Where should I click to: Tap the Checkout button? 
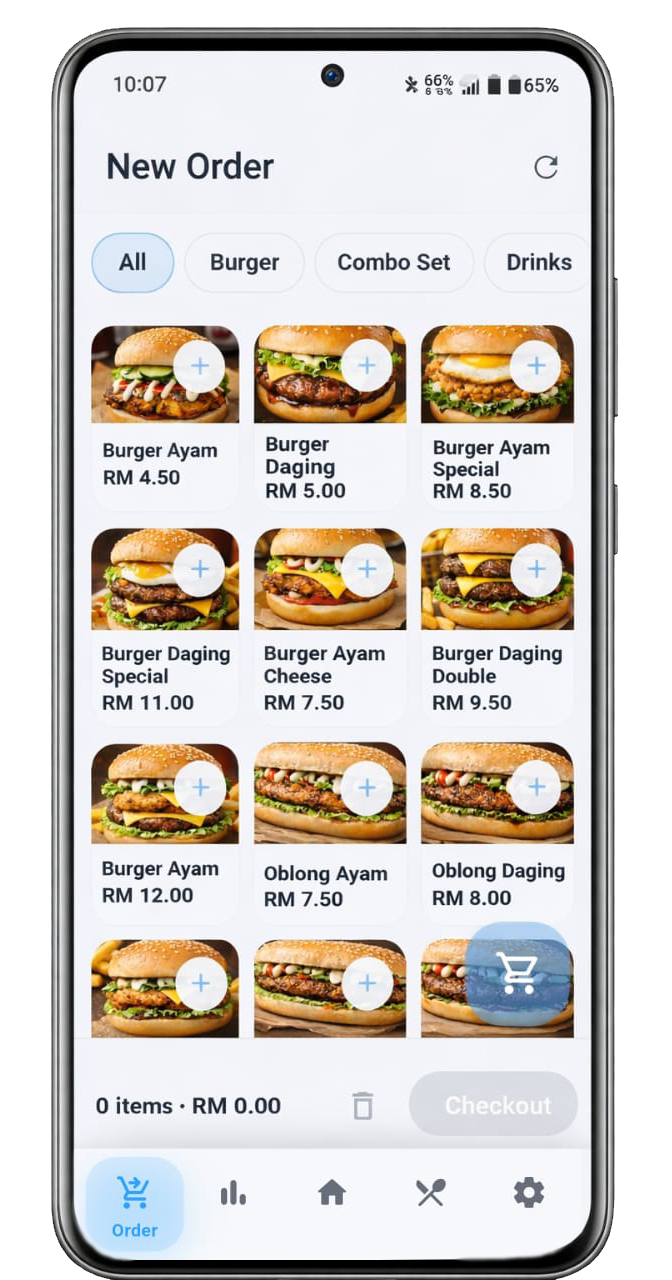tap(493, 1105)
